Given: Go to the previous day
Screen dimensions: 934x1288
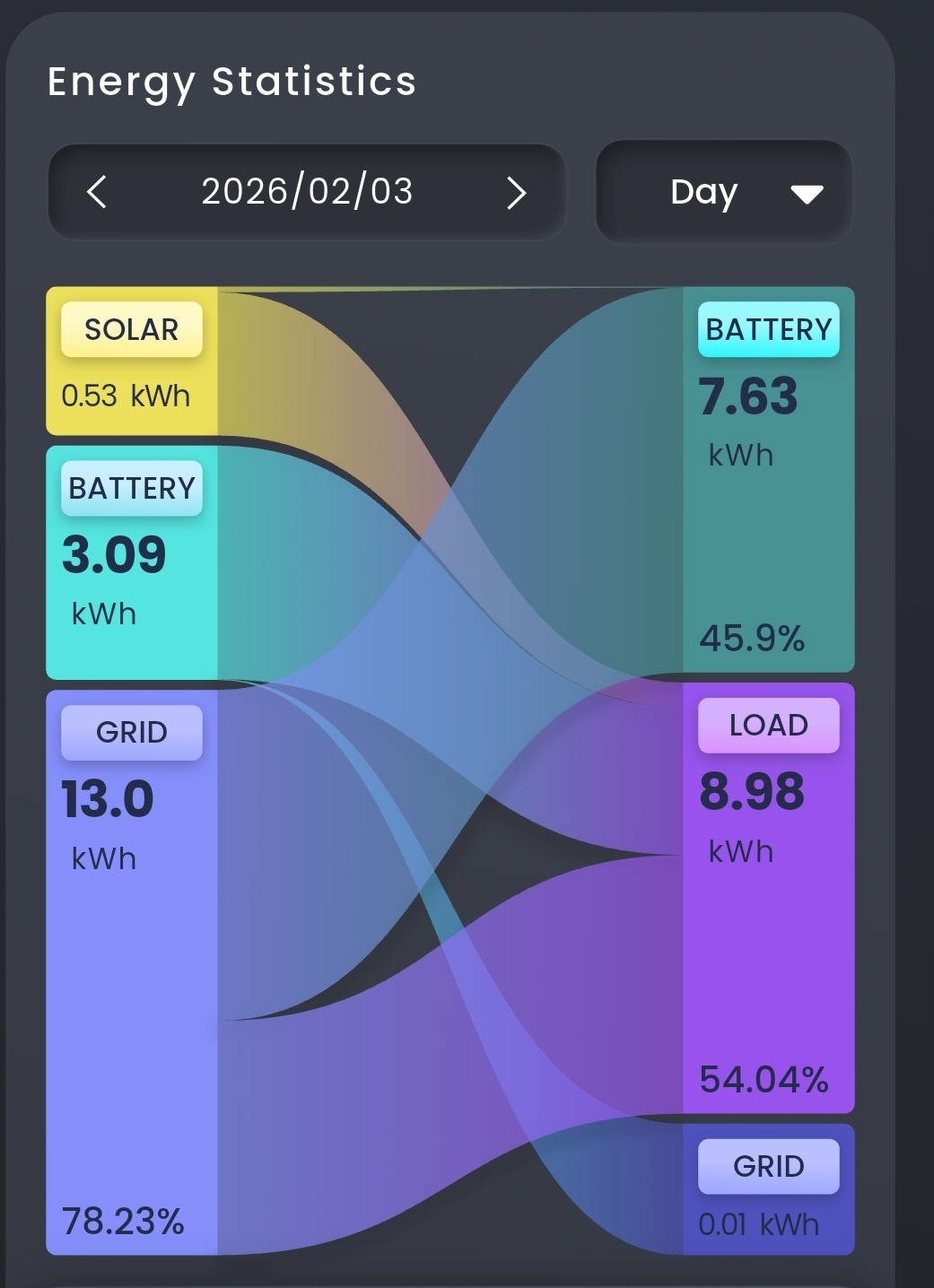Looking at the screenshot, I should tap(97, 192).
